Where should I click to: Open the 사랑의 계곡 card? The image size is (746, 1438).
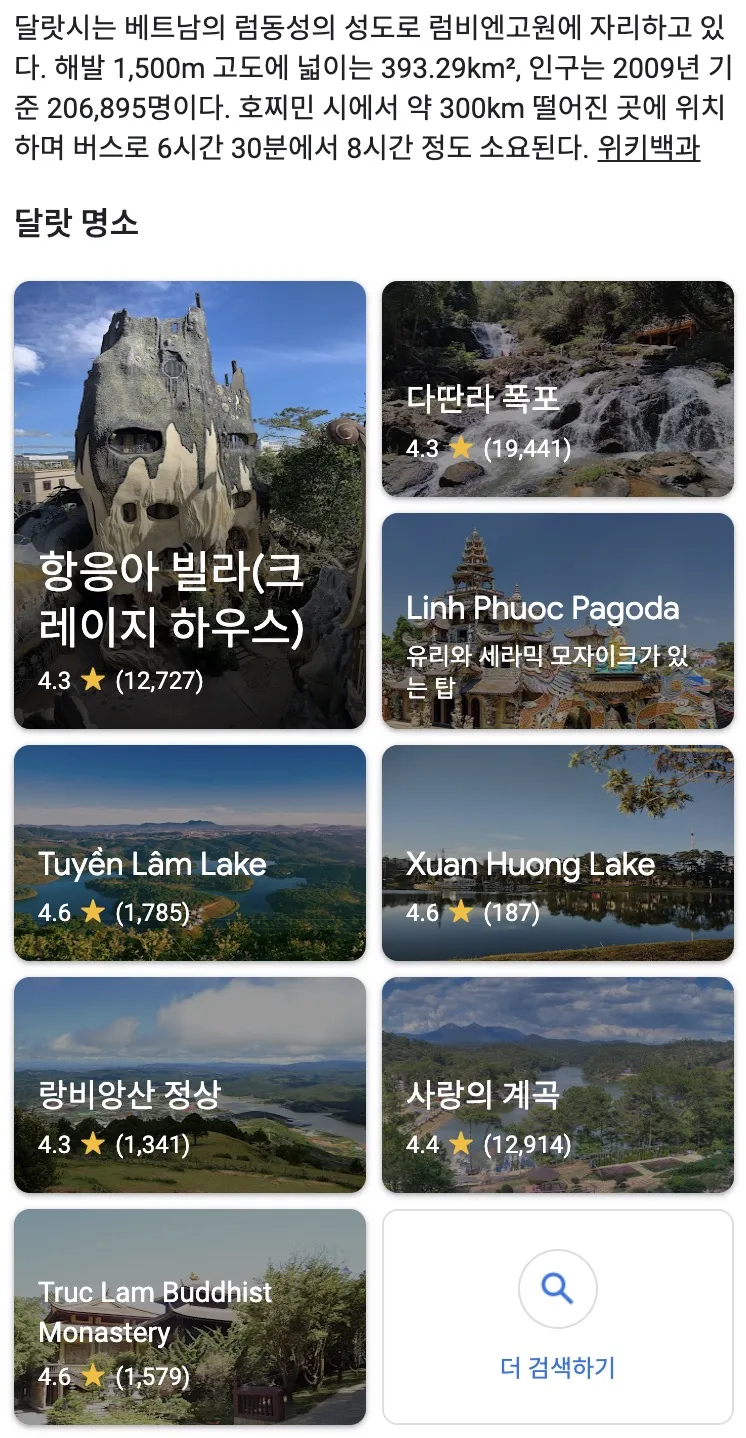click(x=558, y=1084)
